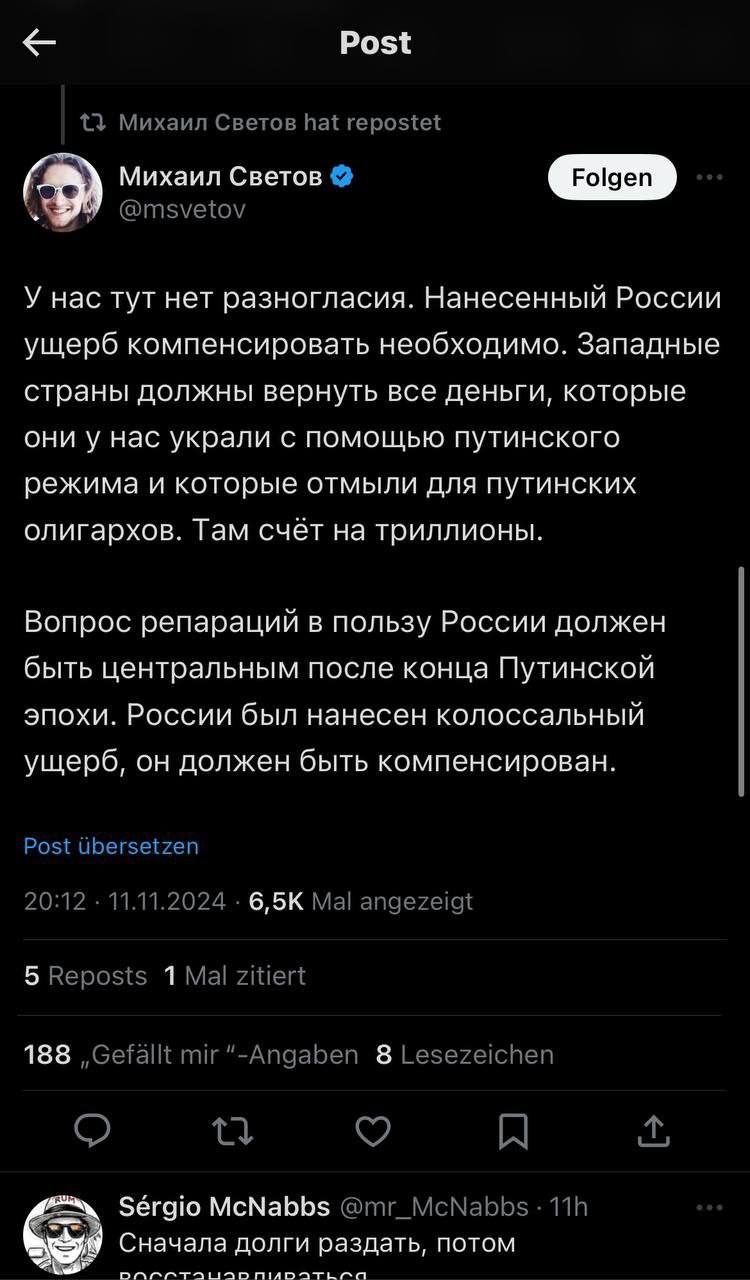Repost this post with the retweet icon

pos(233,1131)
